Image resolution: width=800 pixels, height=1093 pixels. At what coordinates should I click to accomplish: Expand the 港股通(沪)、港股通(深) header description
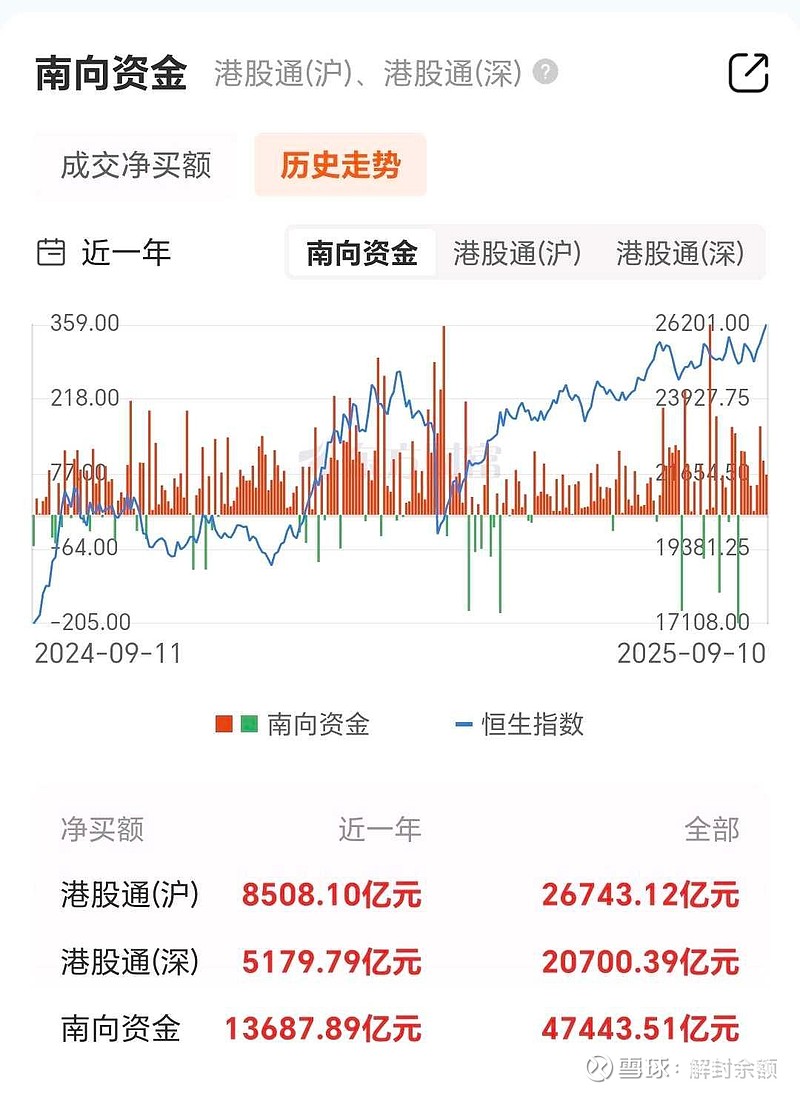(370, 70)
